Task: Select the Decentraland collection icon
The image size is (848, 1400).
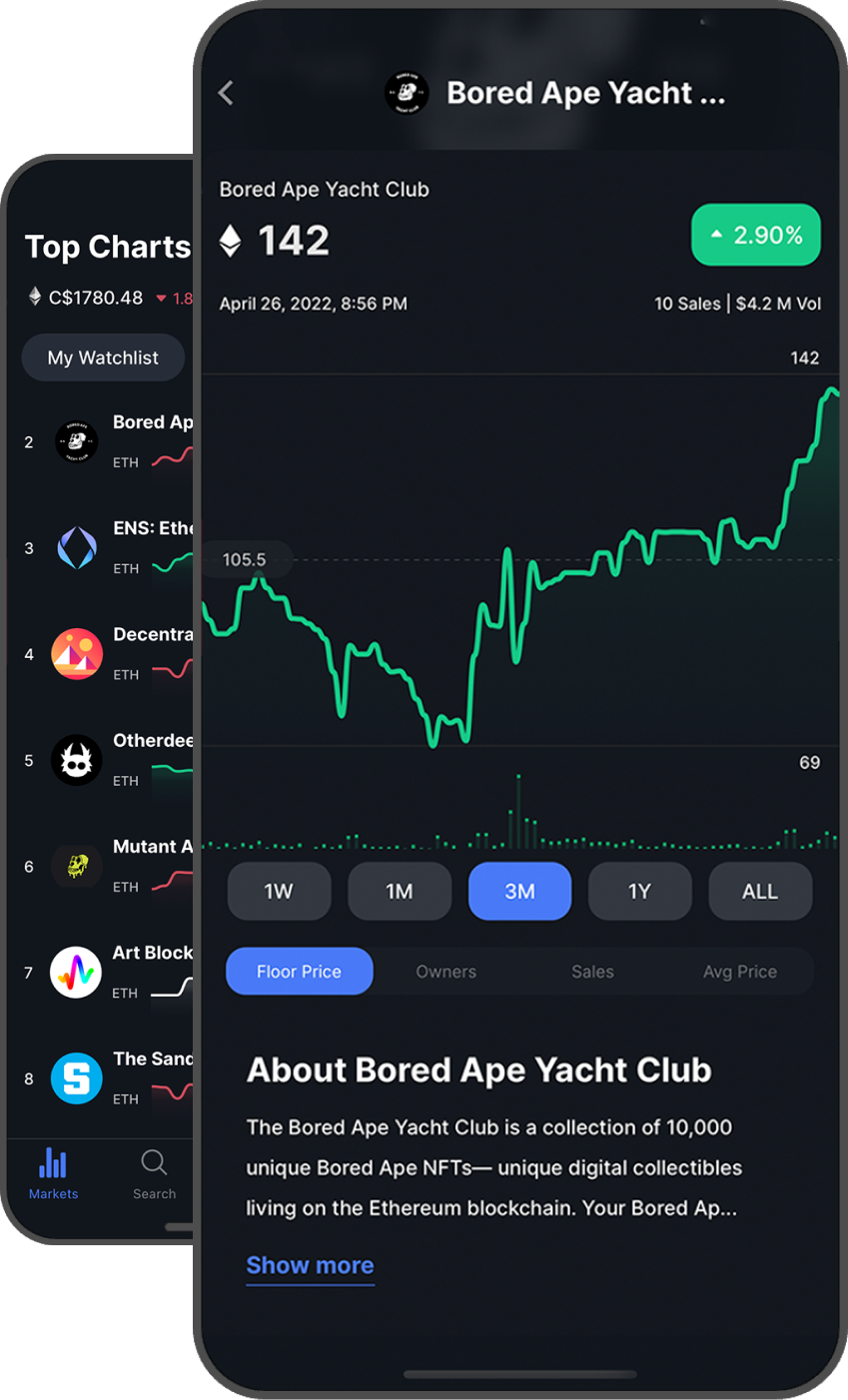Action: [x=77, y=654]
